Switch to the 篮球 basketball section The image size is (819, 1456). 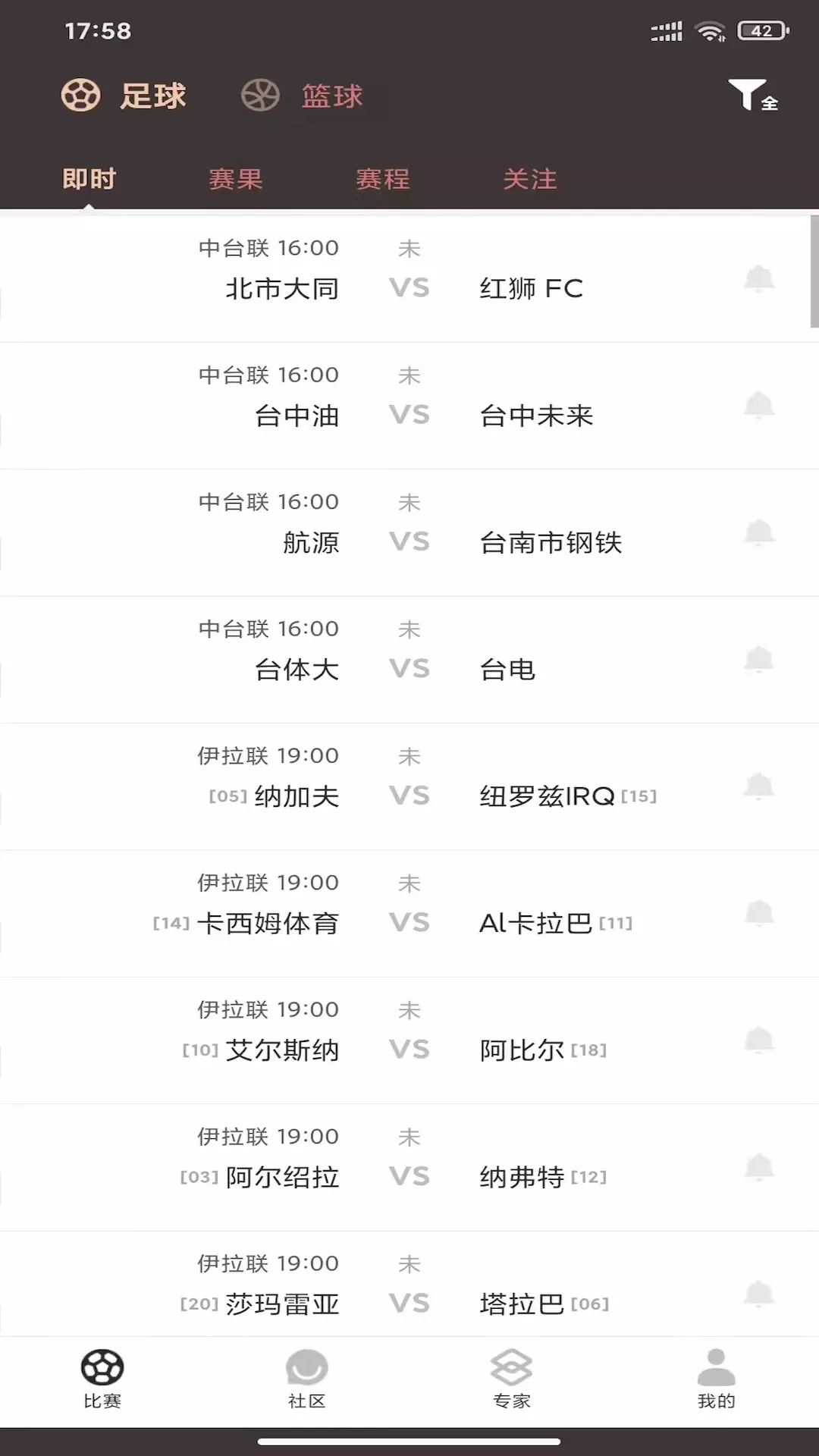(x=303, y=96)
